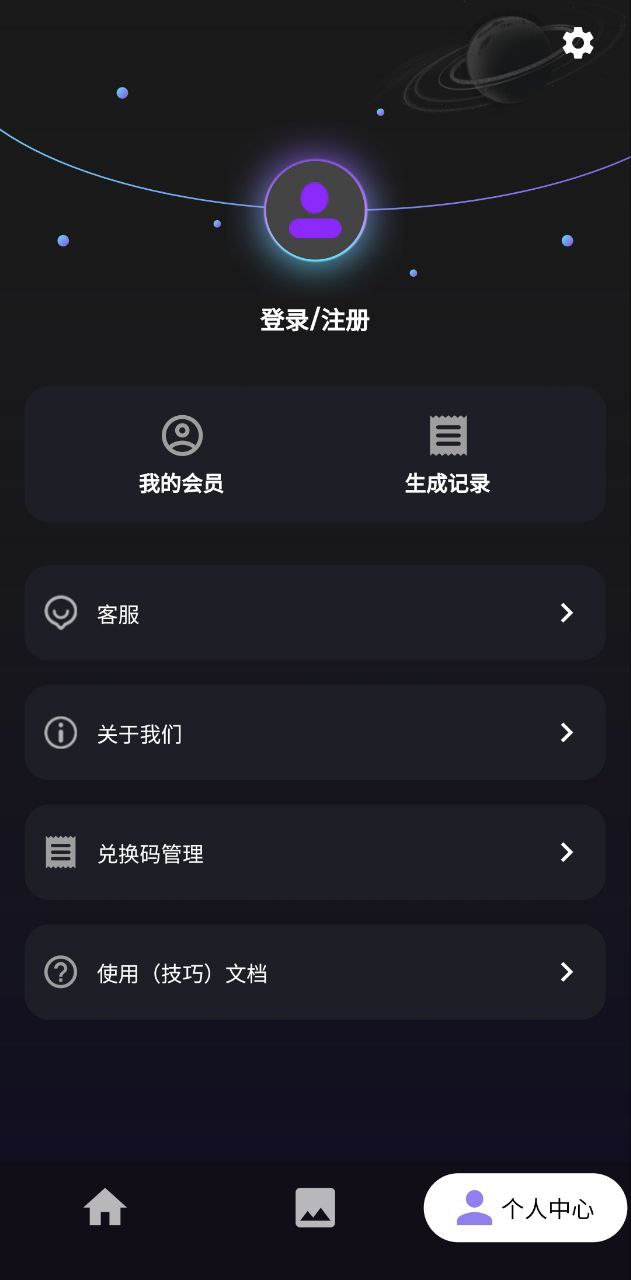Open the 客服 customer service row
631x1280 pixels.
coord(315,613)
